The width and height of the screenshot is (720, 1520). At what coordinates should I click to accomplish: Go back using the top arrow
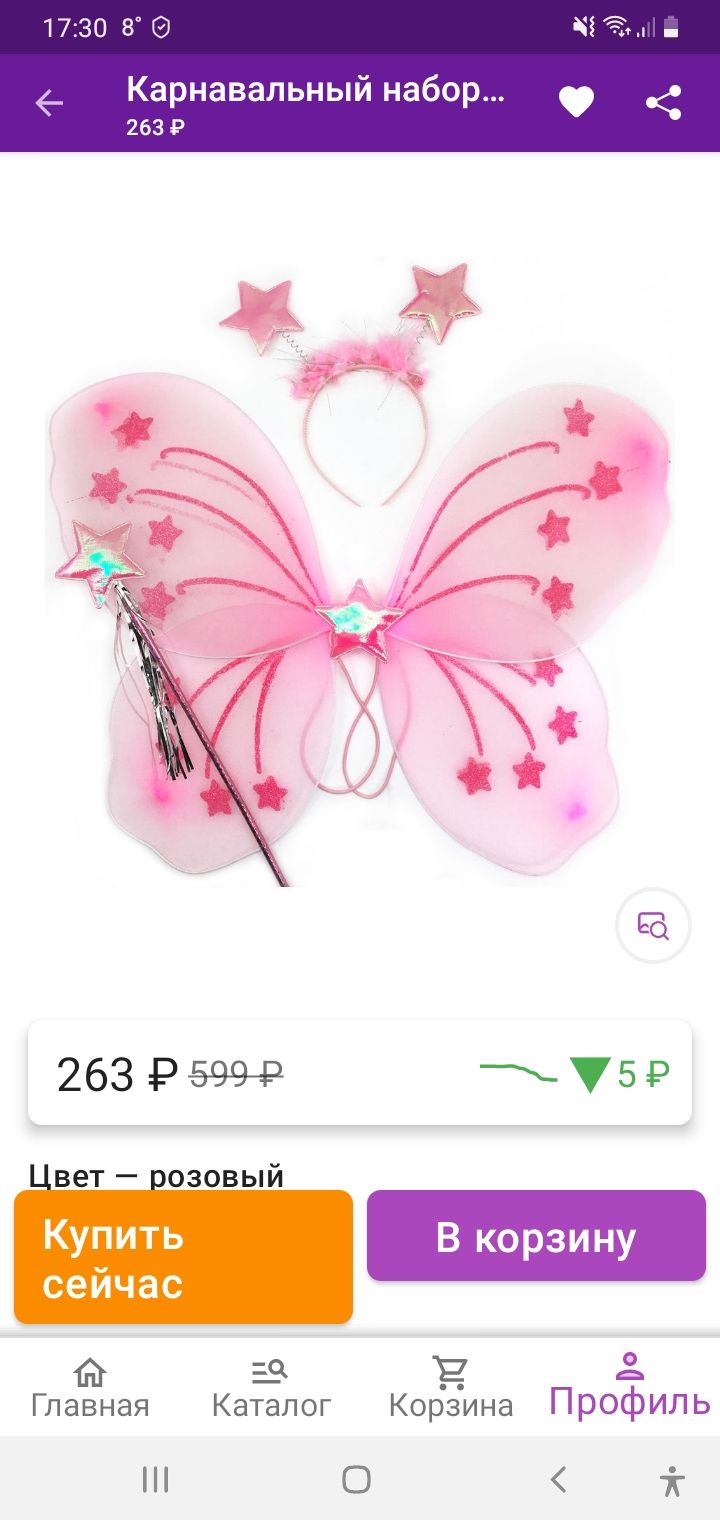pyautogui.click(x=49, y=103)
